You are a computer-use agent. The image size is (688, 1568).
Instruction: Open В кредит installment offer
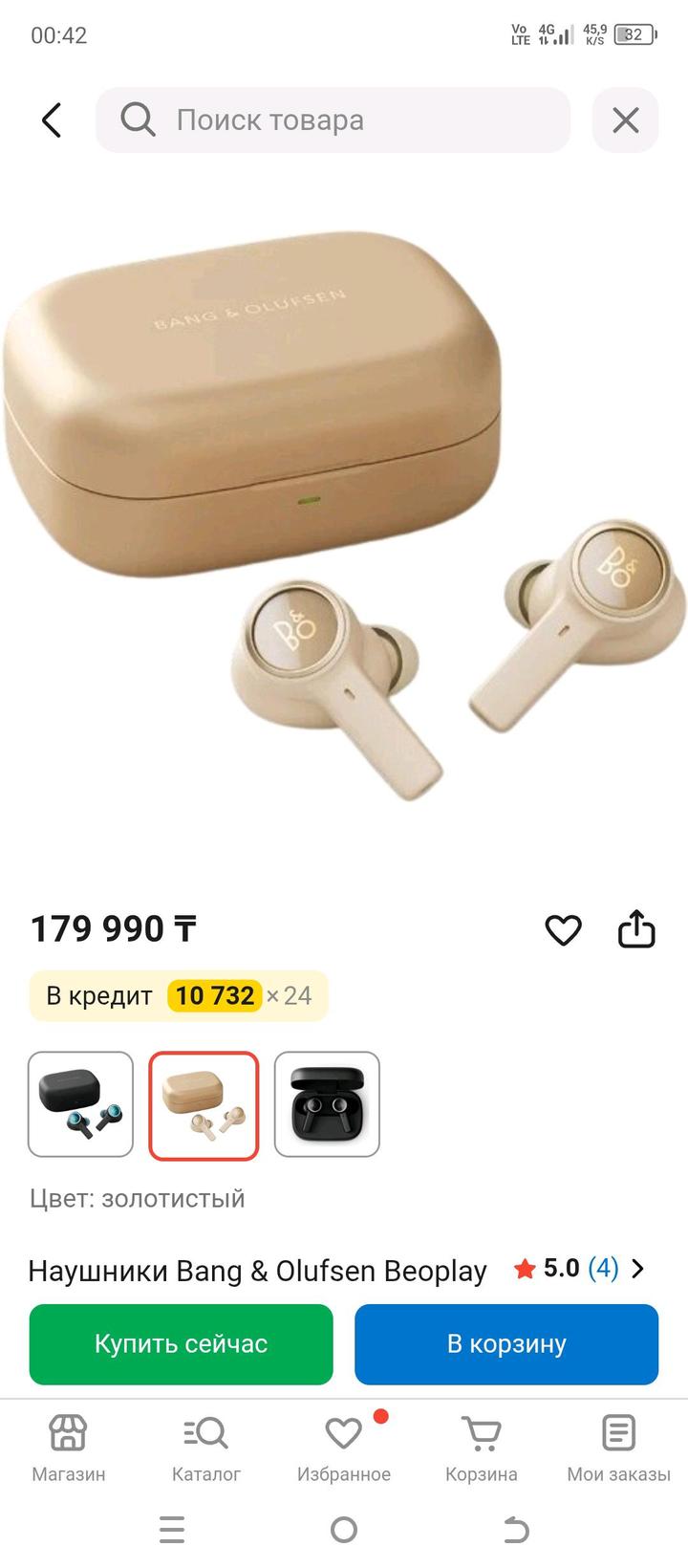(x=179, y=996)
